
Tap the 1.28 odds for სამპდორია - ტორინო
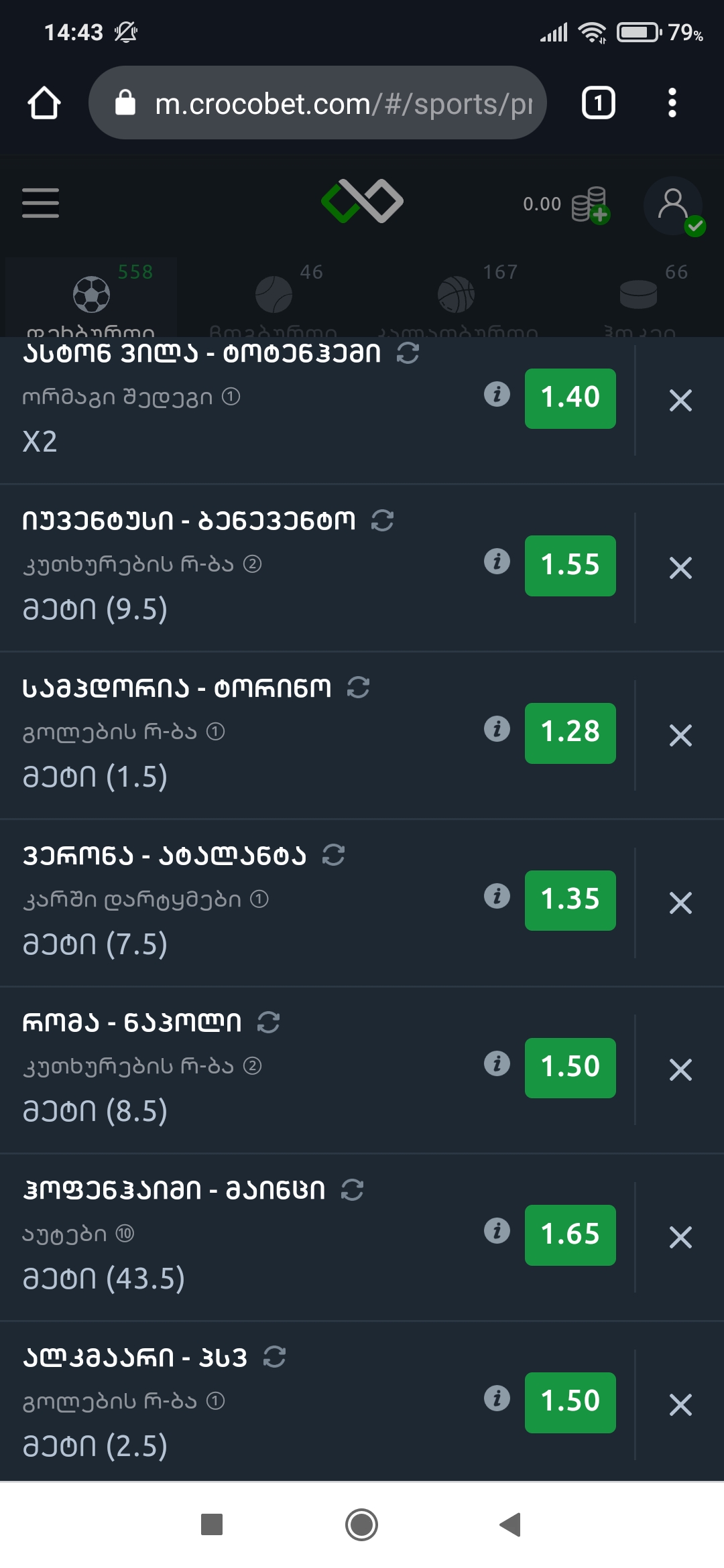[x=570, y=732]
